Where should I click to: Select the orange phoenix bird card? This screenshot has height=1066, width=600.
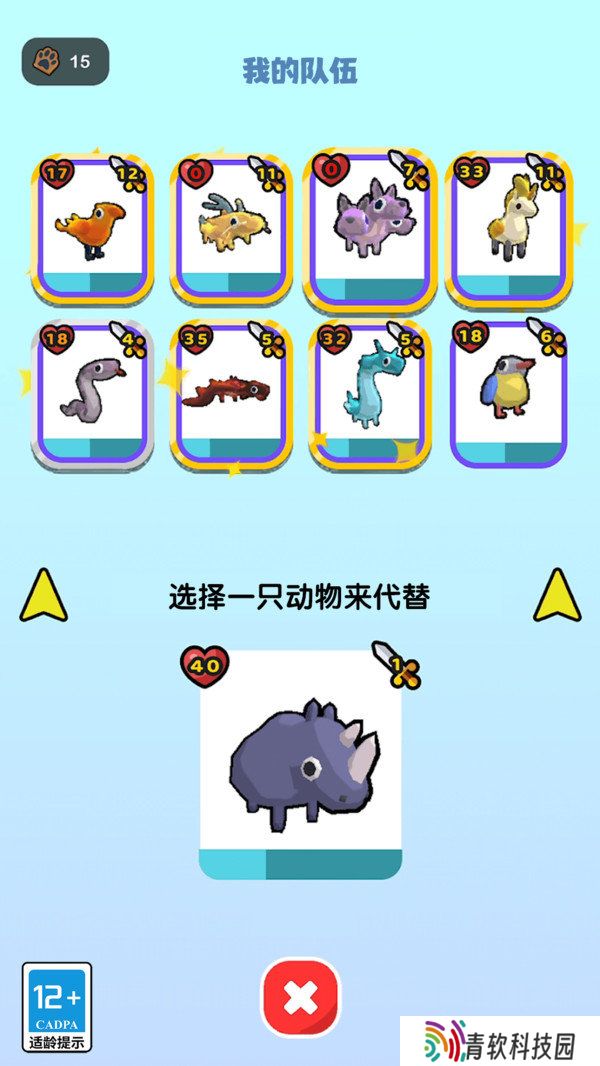(92, 230)
